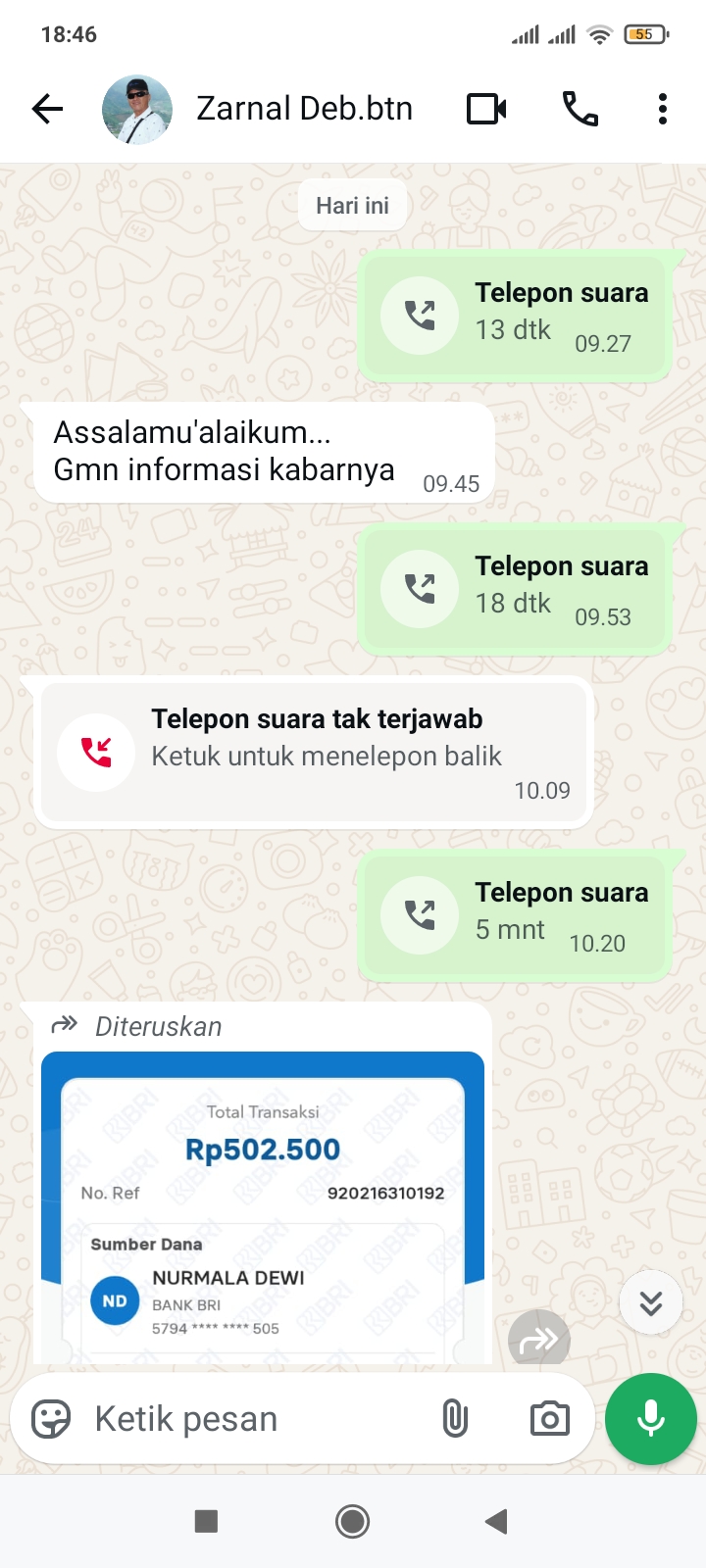706x1568 pixels.
Task: Focus the Ketik pesan message field
Action: coord(255,1419)
